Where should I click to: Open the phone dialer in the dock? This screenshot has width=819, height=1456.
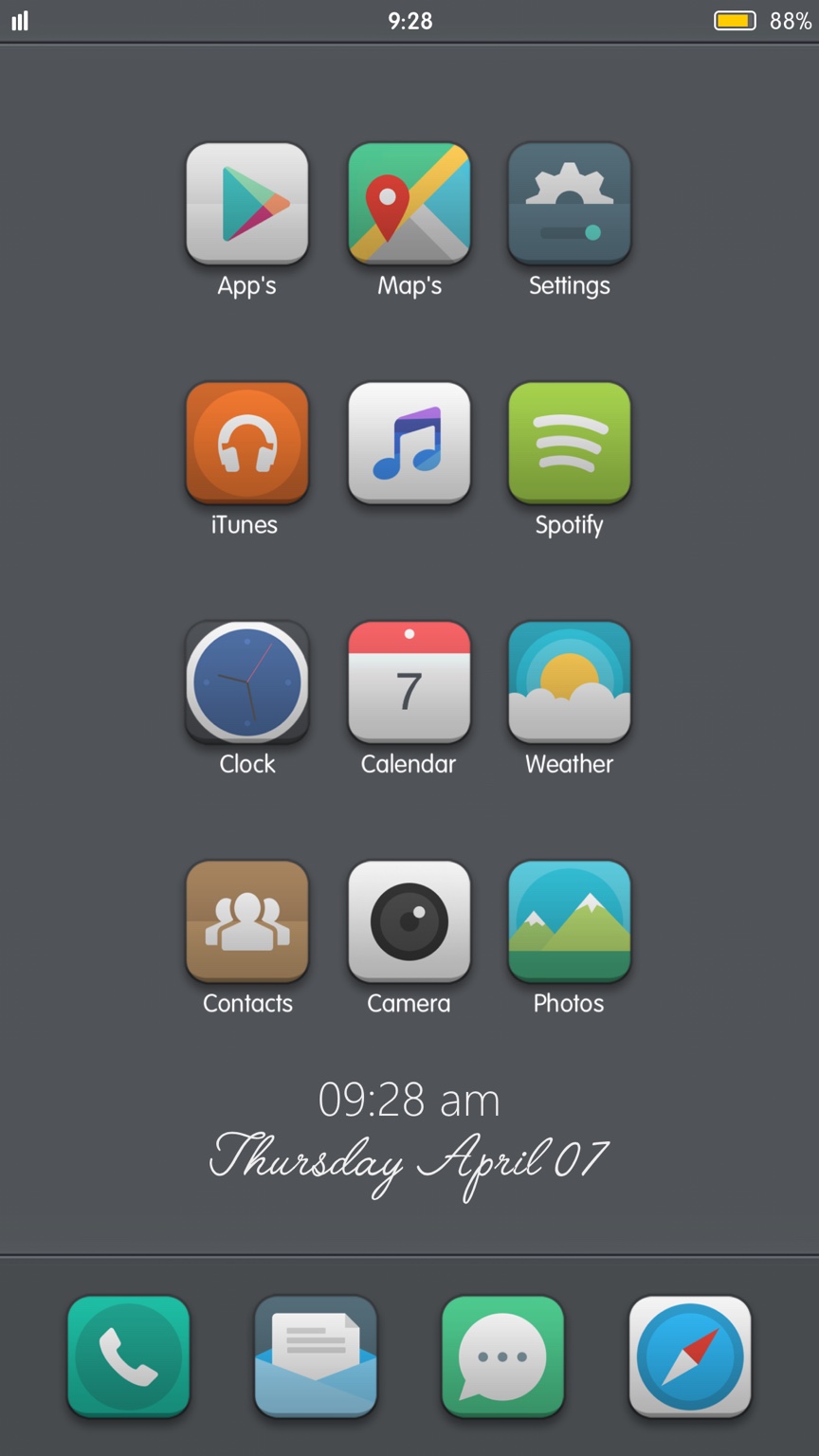pos(129,1356)
